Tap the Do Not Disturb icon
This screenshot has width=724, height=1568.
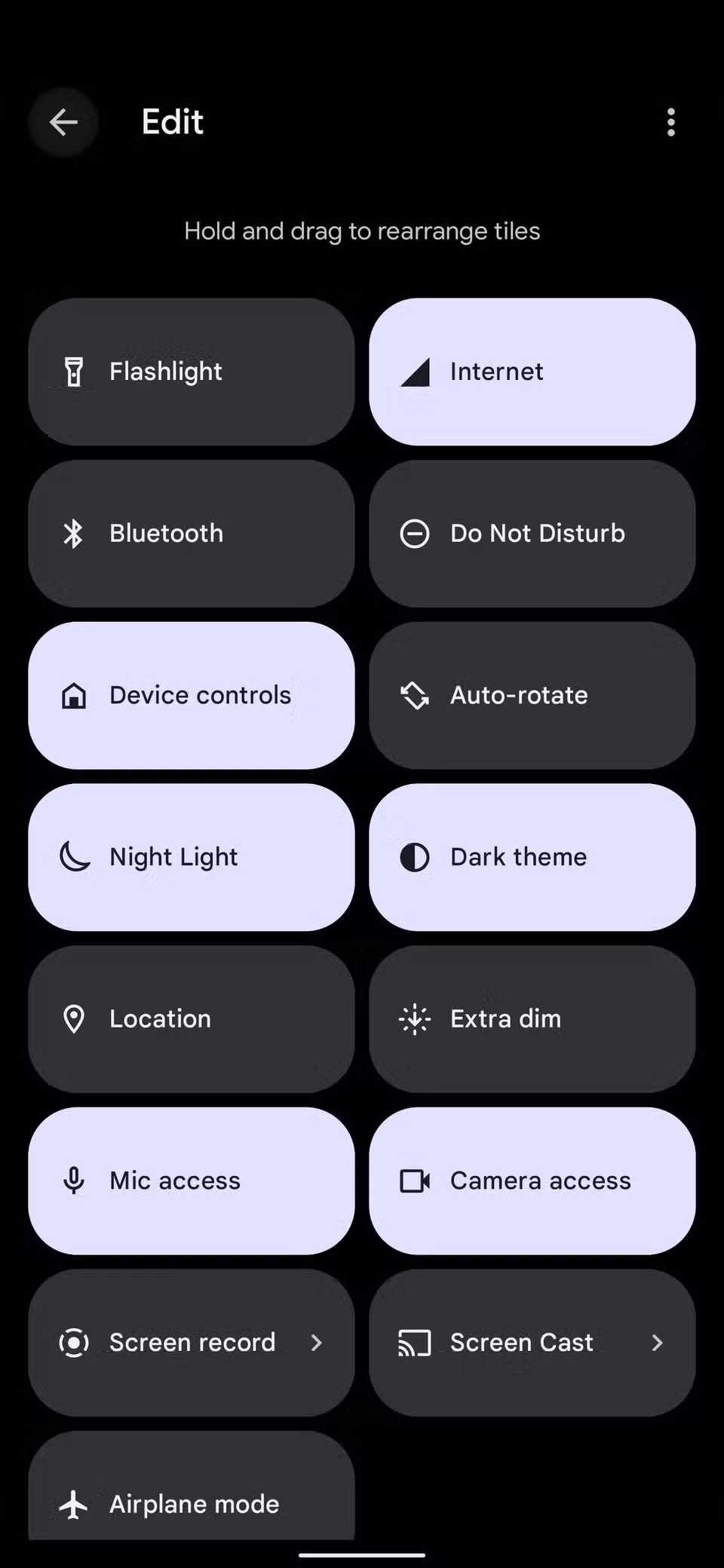(x=415, y=533)
